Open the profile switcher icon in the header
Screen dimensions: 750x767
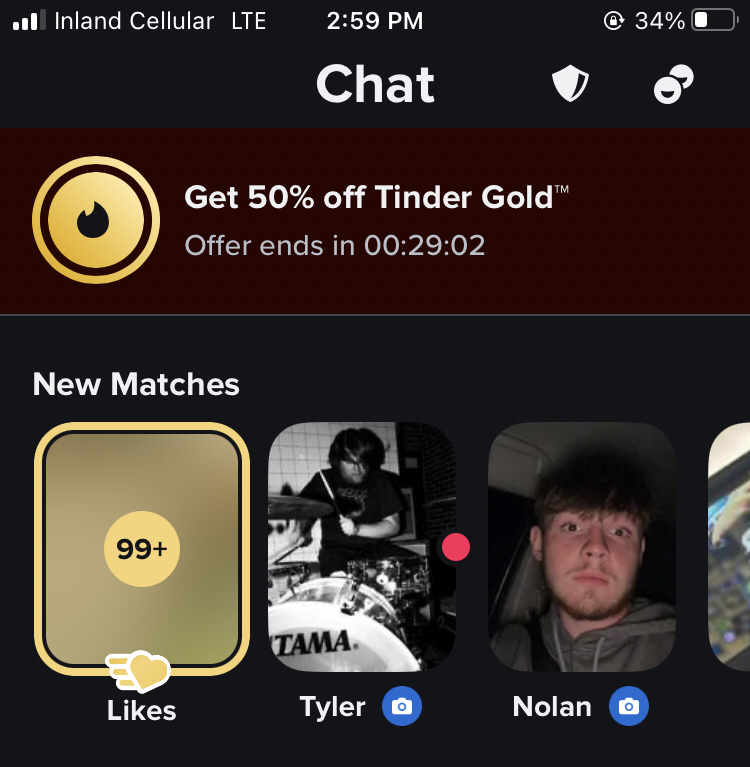(673, 85)
